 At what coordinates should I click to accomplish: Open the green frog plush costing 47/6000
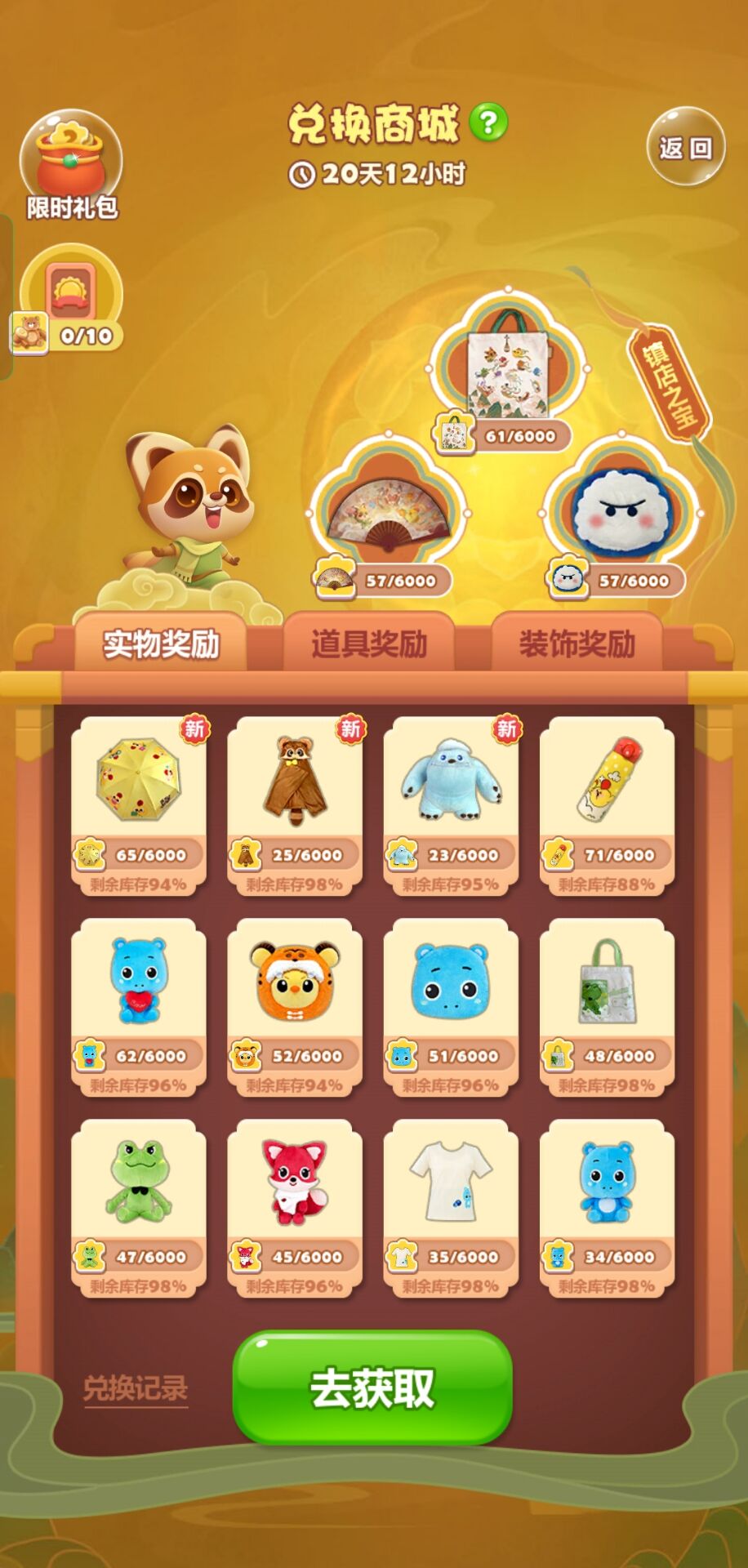coord(138,1206)
